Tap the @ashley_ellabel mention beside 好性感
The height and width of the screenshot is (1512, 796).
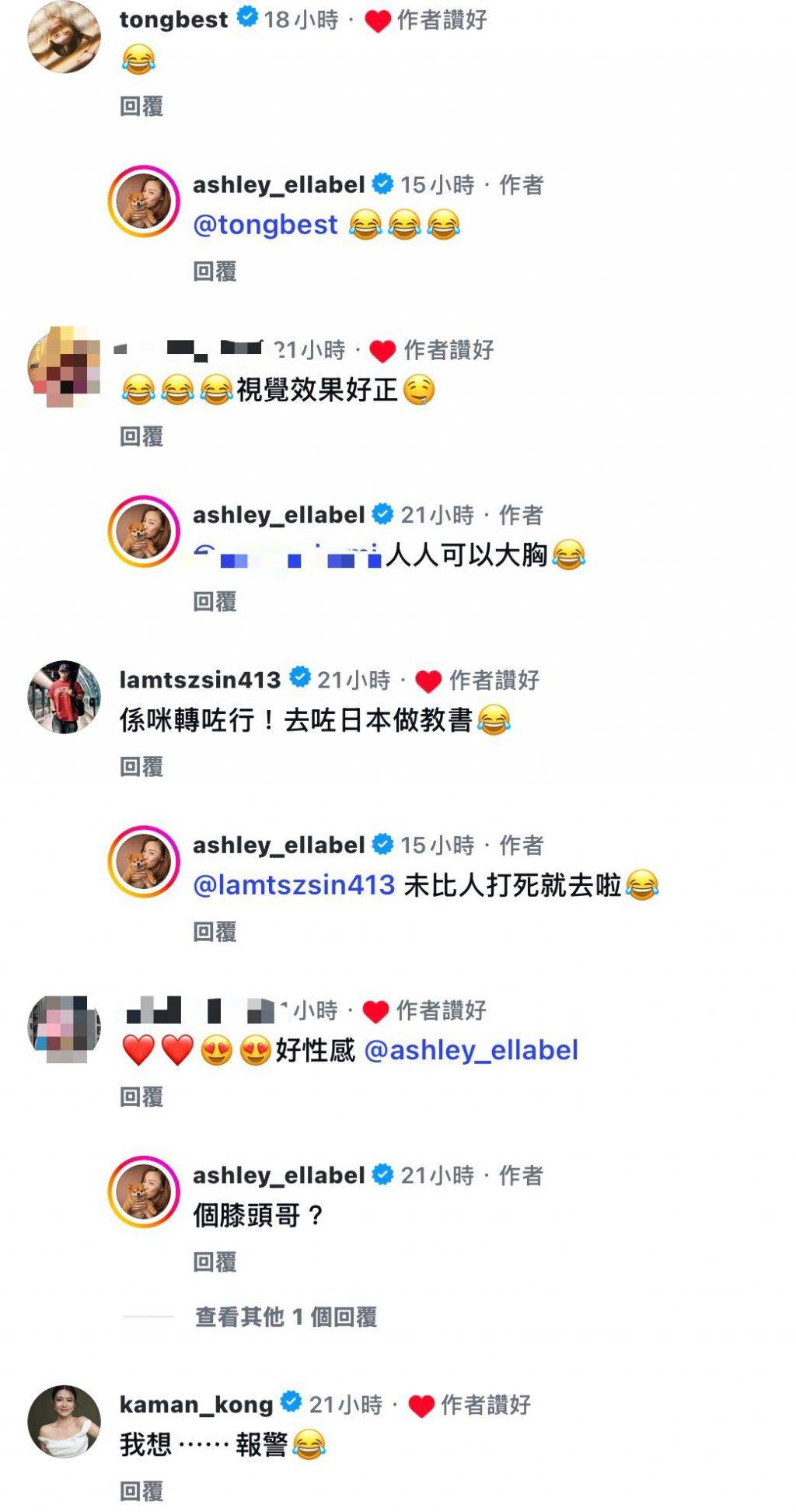click(471, 1051)
